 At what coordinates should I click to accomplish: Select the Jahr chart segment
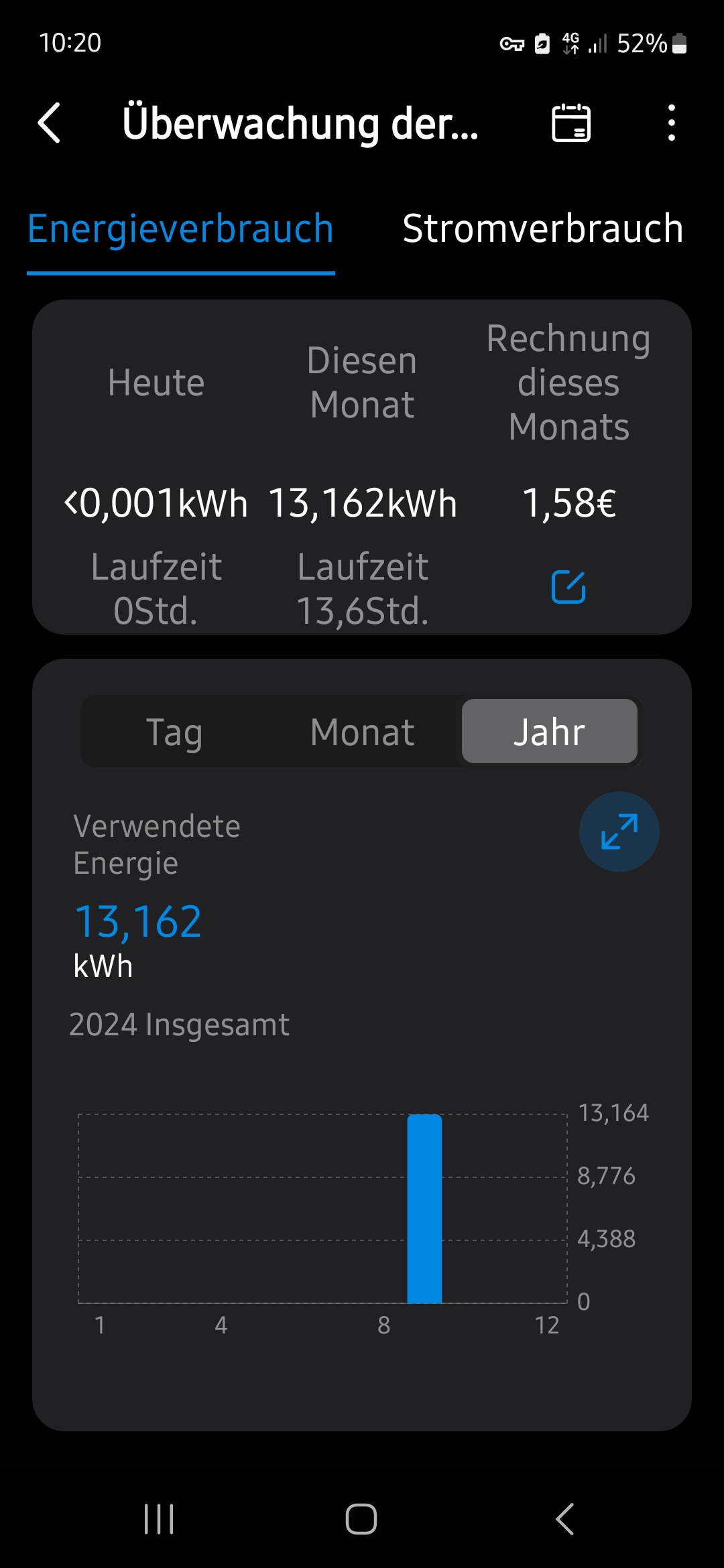tap(549, 732)
